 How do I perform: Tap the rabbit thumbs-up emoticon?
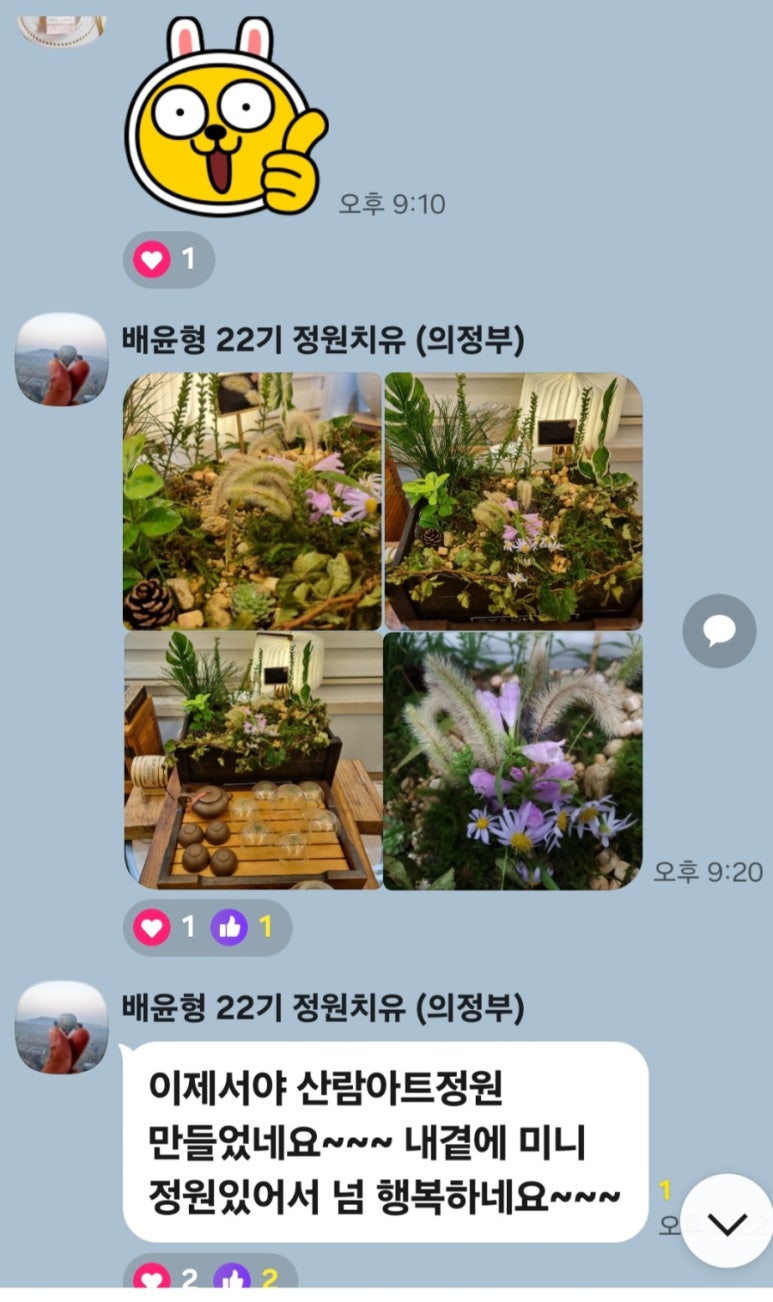[x=226, y=115]
